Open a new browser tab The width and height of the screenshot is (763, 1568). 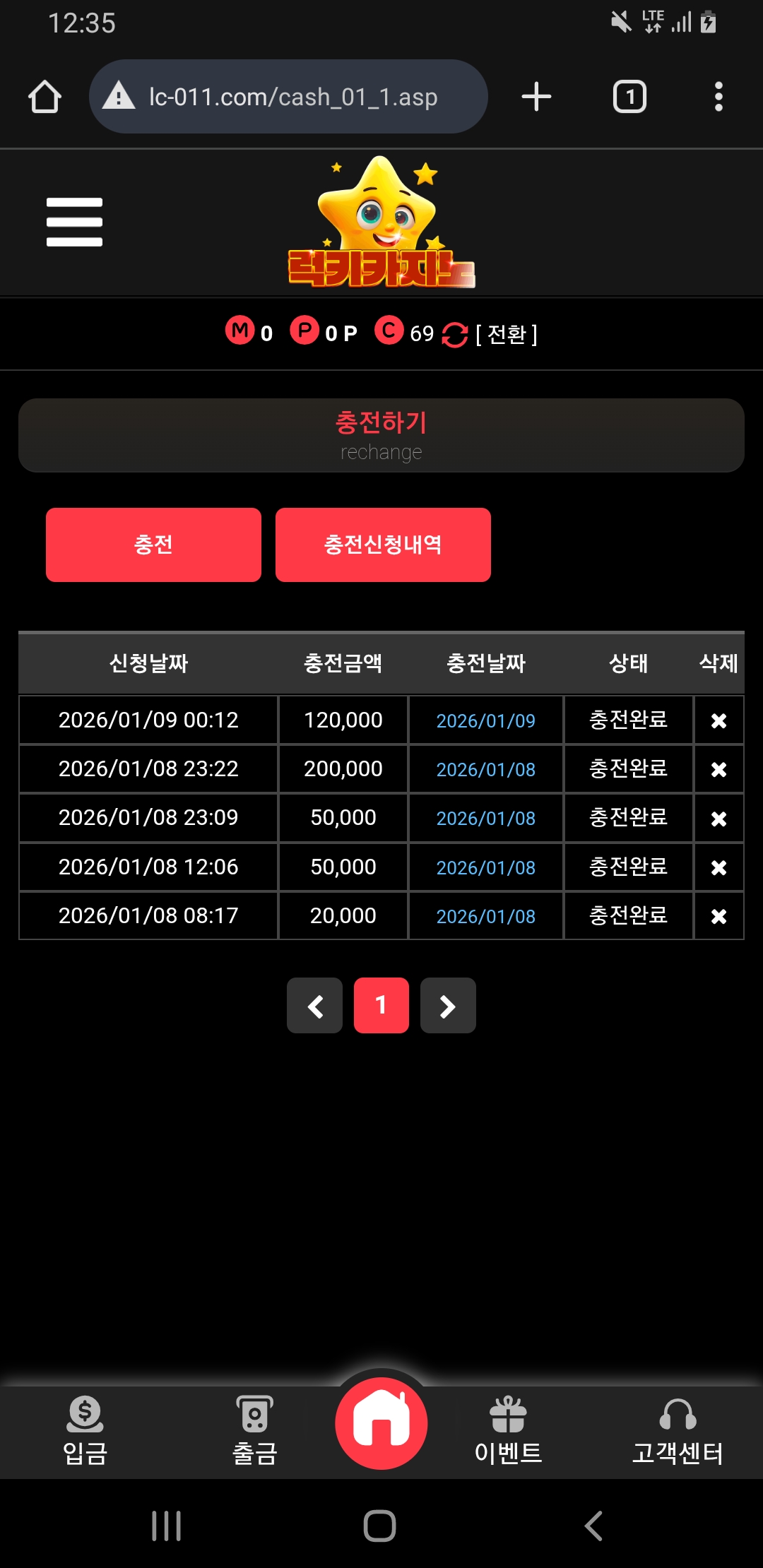point(536,97)
